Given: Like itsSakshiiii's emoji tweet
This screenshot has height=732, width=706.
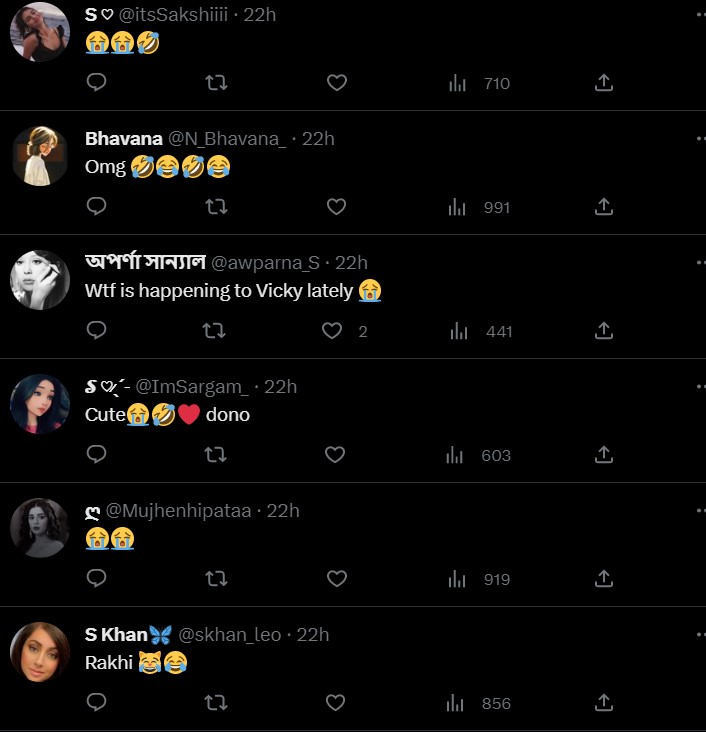Looking at the screenshot, I should point(337,83).
